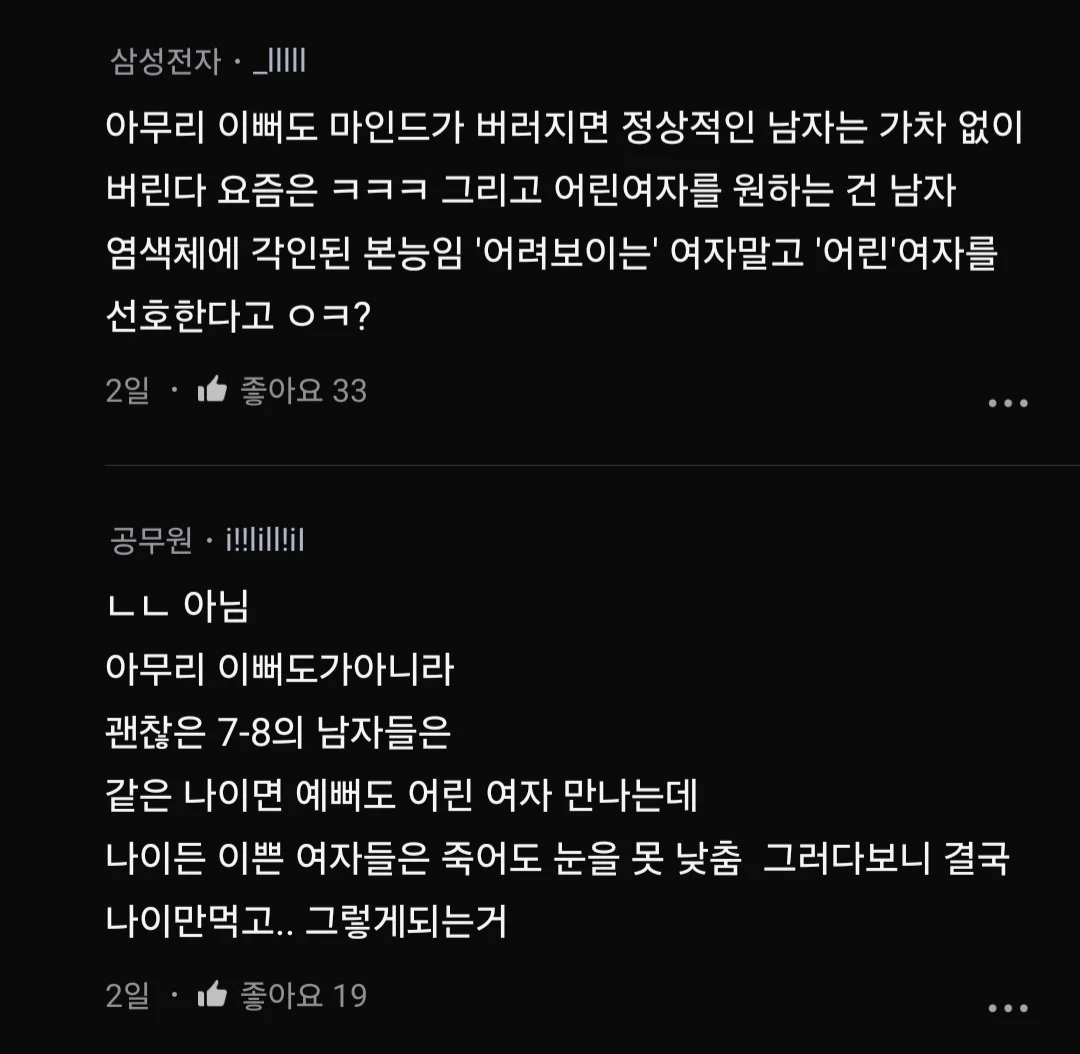
Task: Like the 삼성전자 user's comment
Action: [212, 390]
